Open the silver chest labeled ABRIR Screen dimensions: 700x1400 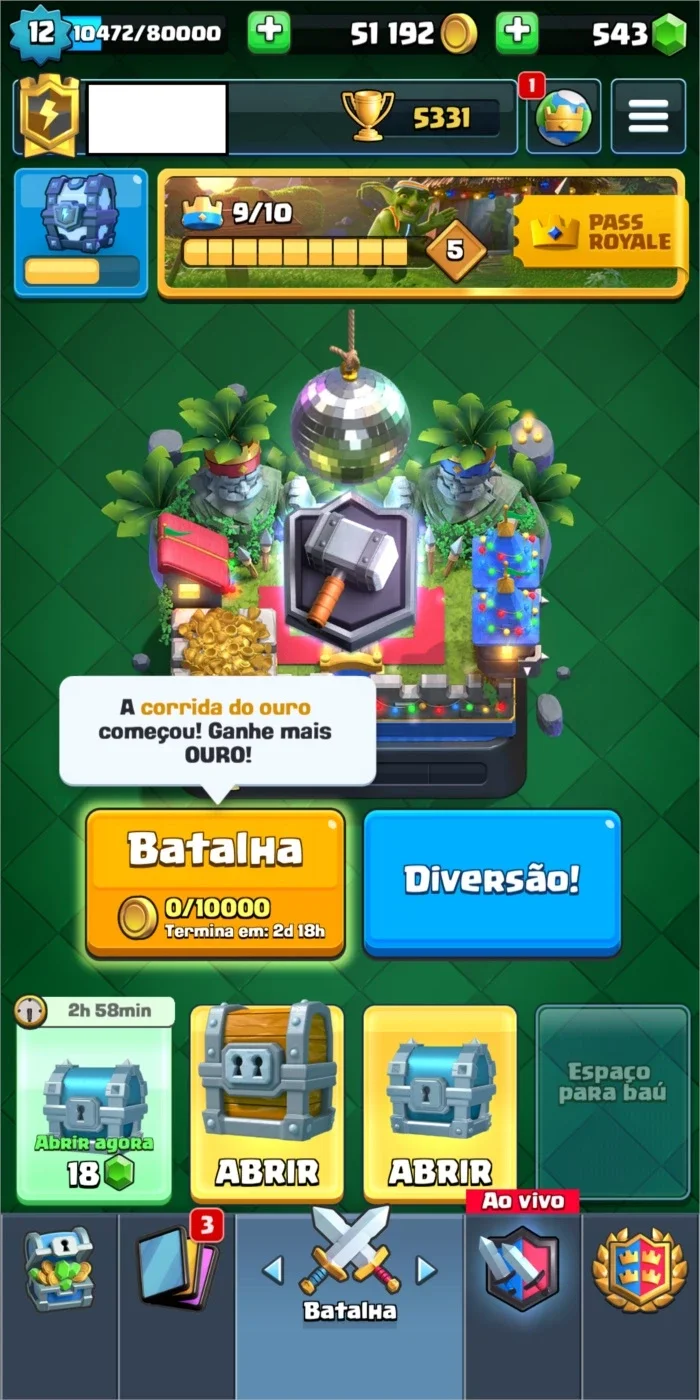440,1103
